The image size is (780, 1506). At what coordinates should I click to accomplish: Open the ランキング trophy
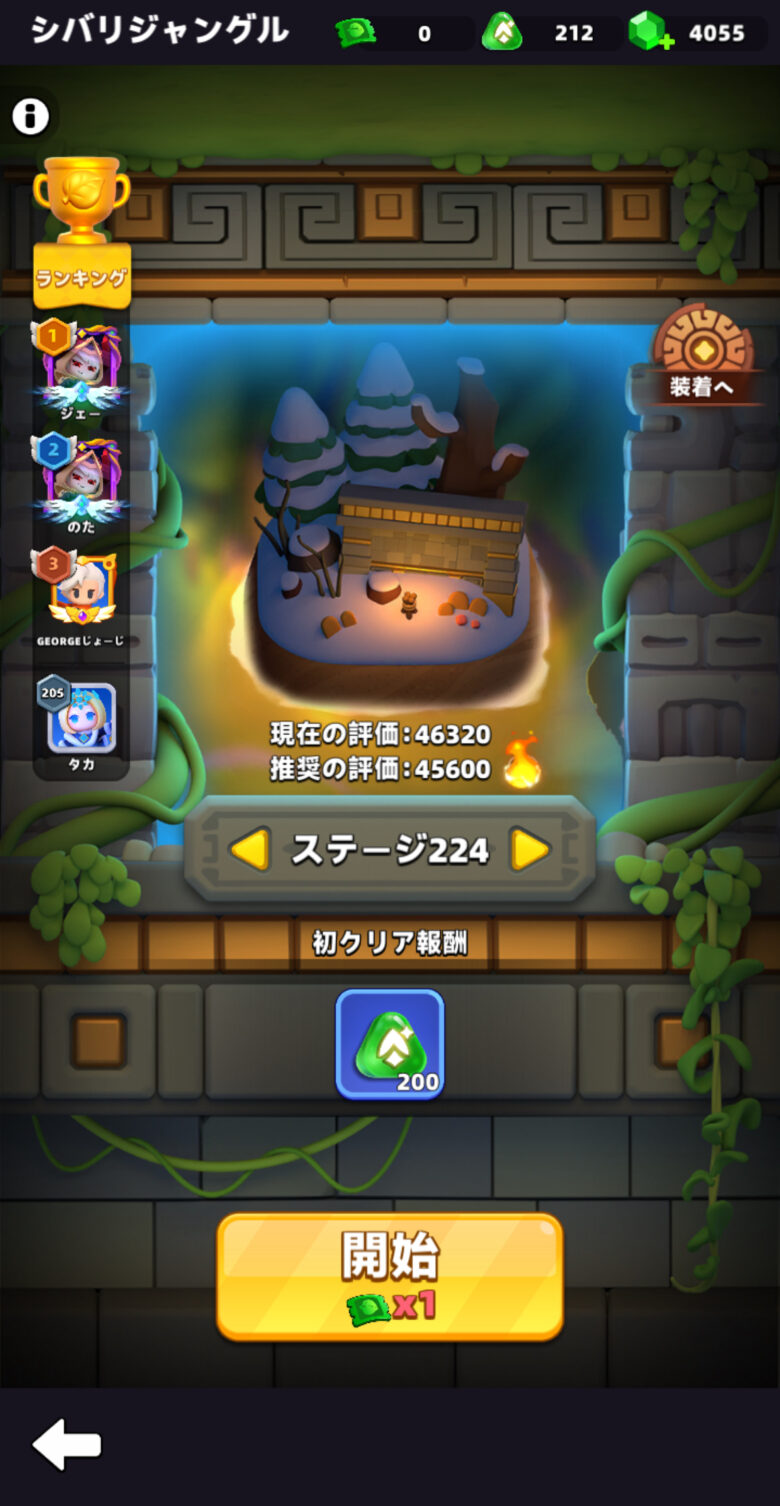pos(81,232)
